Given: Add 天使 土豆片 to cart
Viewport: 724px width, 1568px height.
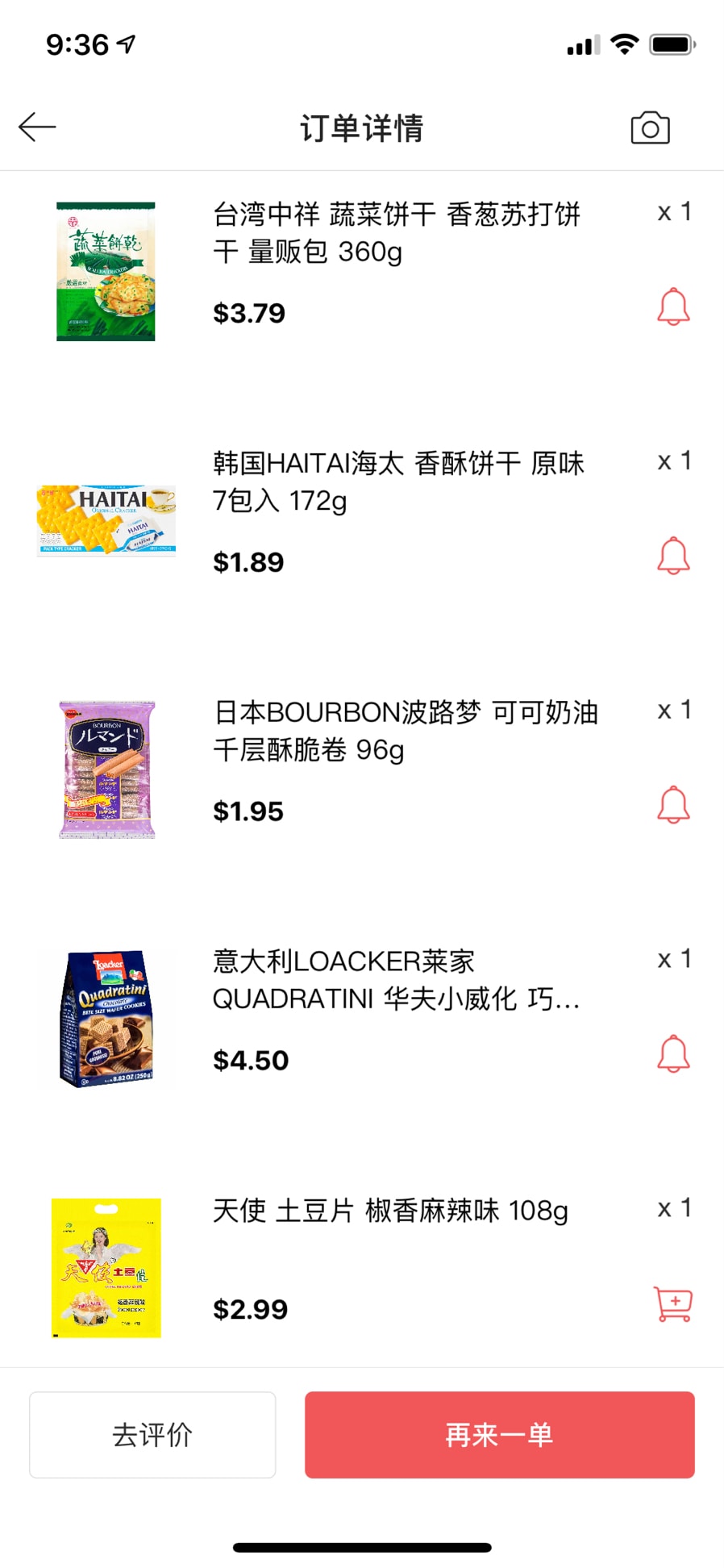Looking at the screenshot, I should 673,1303.
